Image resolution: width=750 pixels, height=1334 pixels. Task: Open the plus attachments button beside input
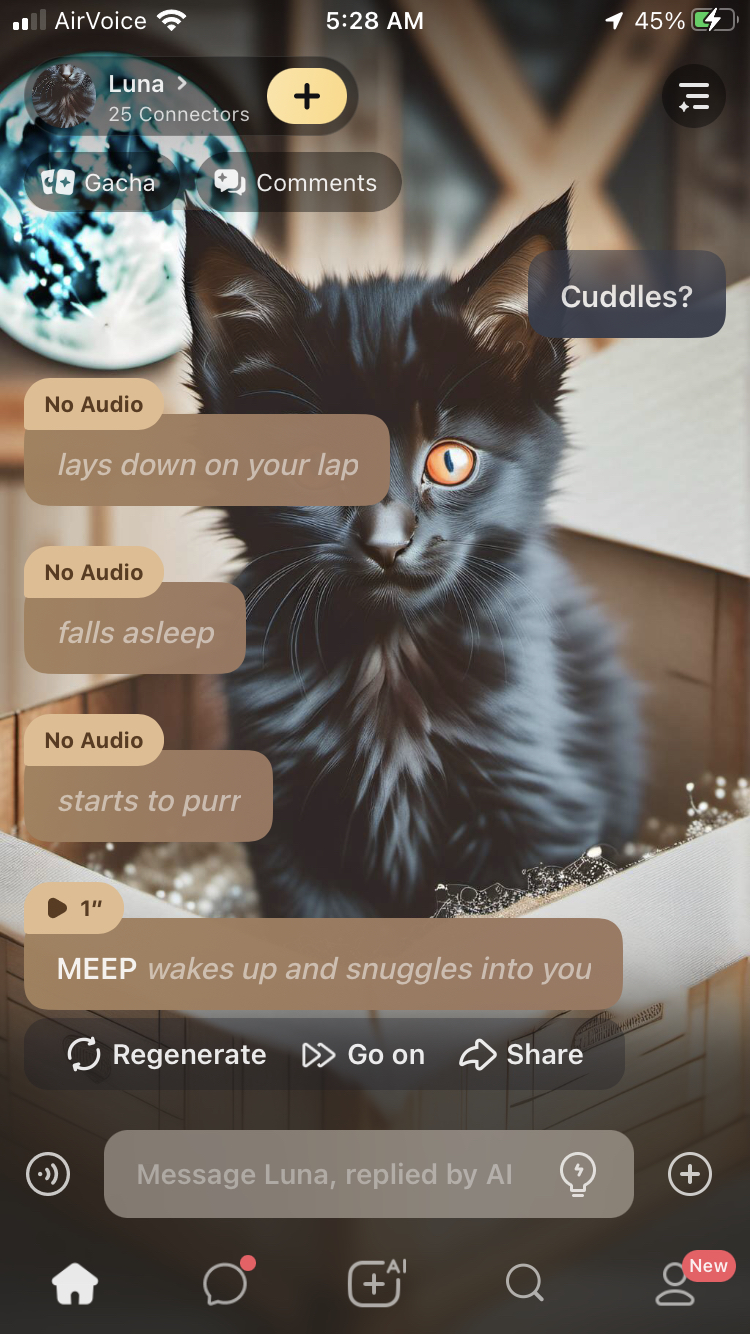(690, 1173)
